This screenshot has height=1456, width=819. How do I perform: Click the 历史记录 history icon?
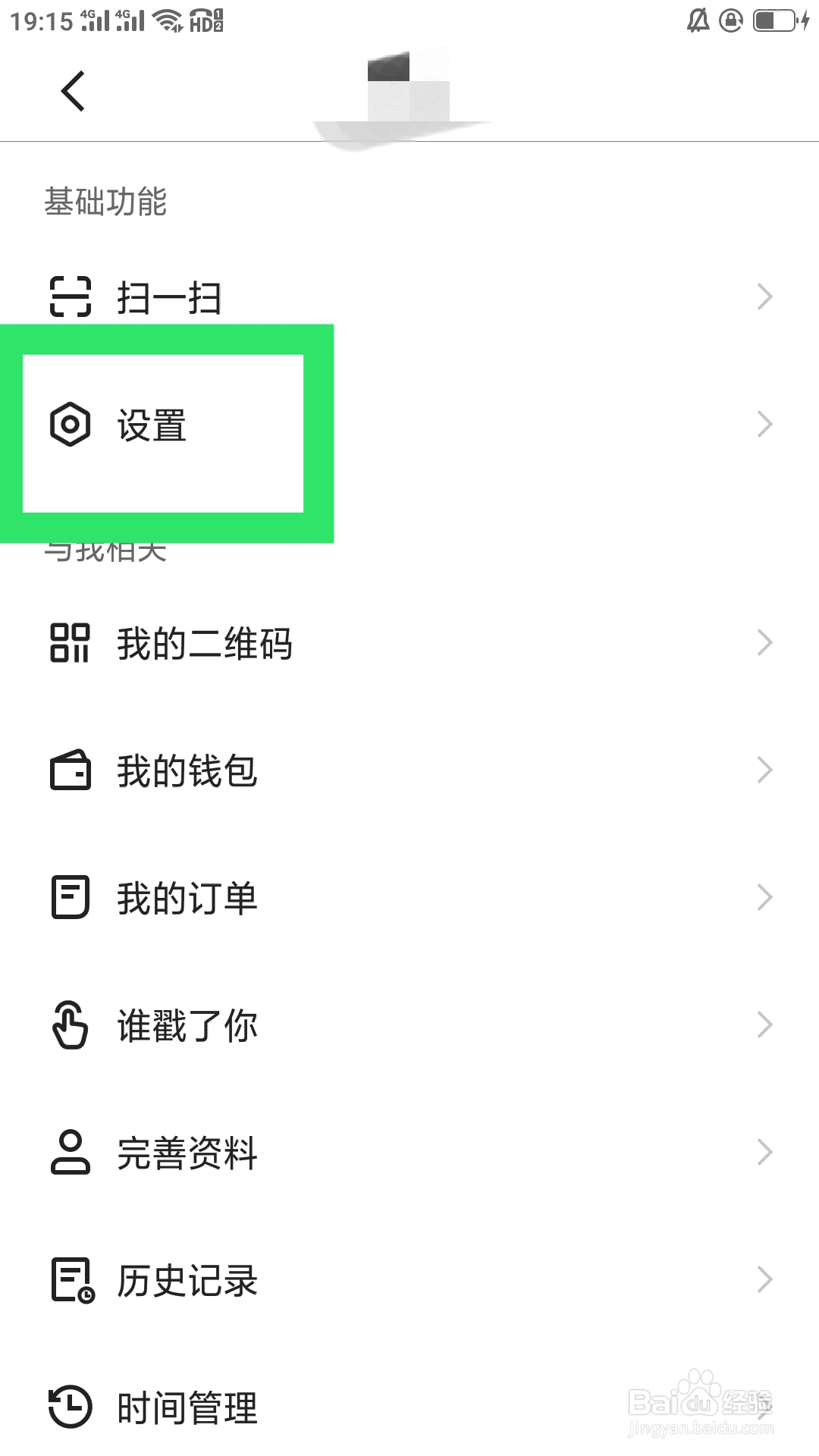(x=70, y=1280)
